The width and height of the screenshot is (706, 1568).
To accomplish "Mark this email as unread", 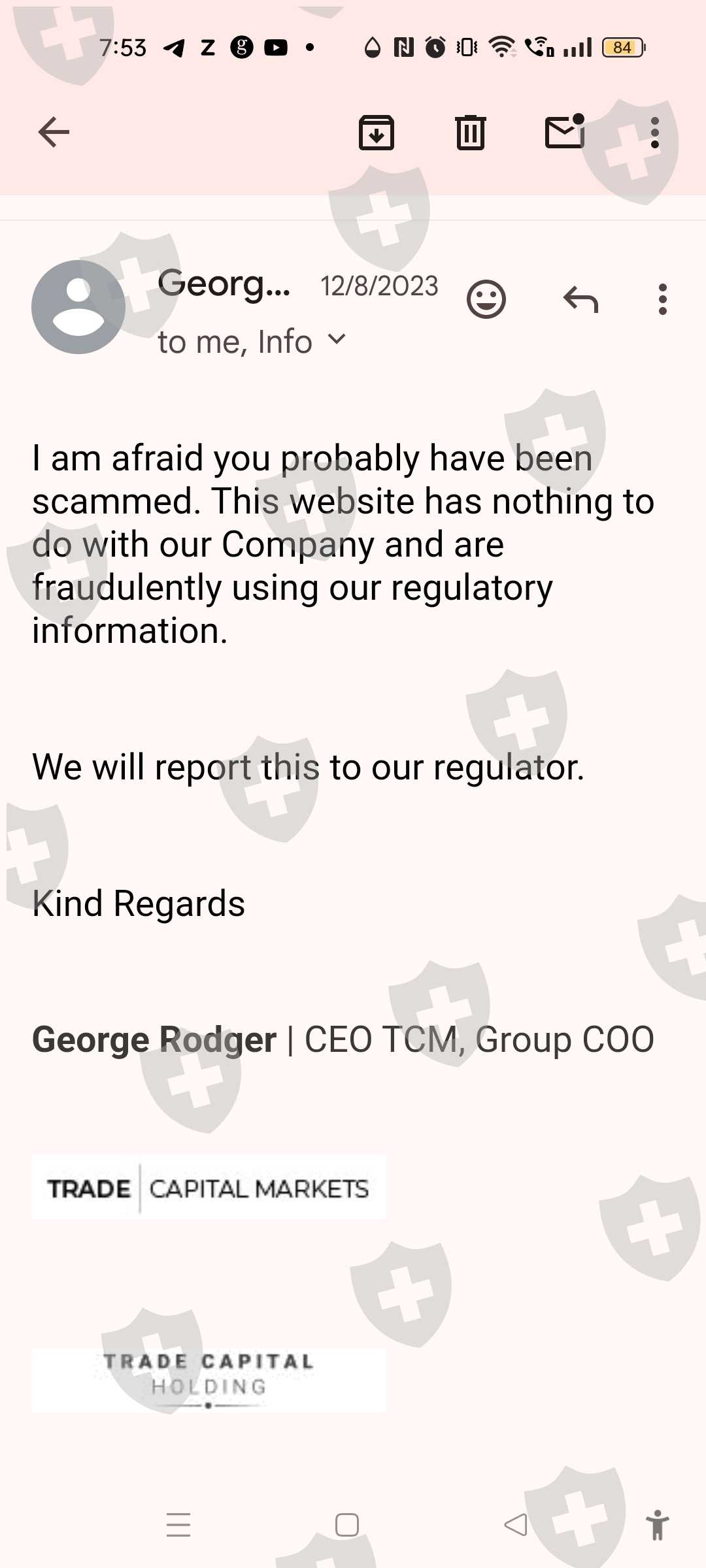I will coord(565,132).
